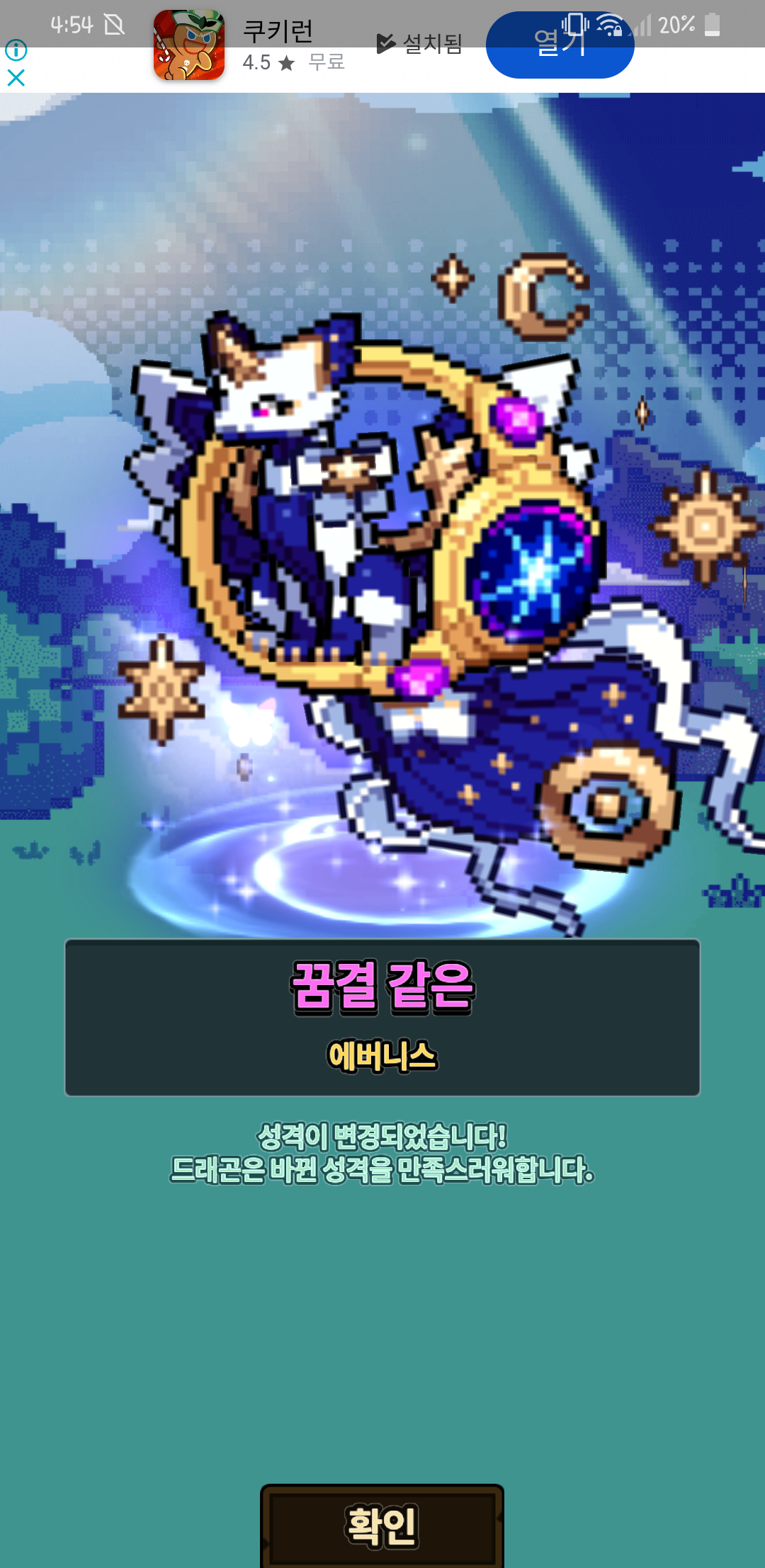
Task: Close the 쿠키런 ad banner
Action: 16,78
